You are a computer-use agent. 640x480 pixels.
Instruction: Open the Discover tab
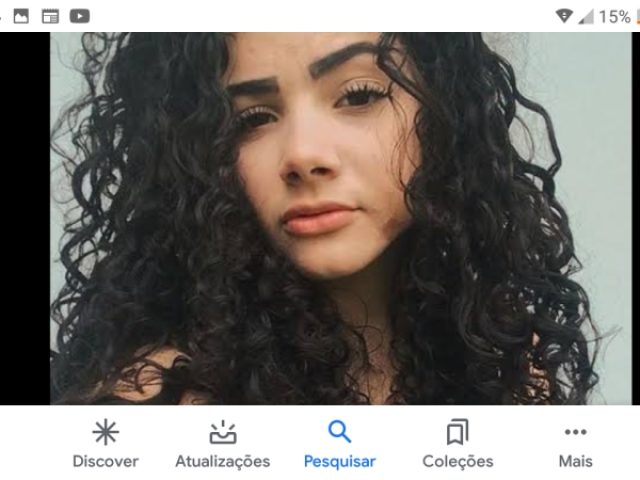[105, 444]
